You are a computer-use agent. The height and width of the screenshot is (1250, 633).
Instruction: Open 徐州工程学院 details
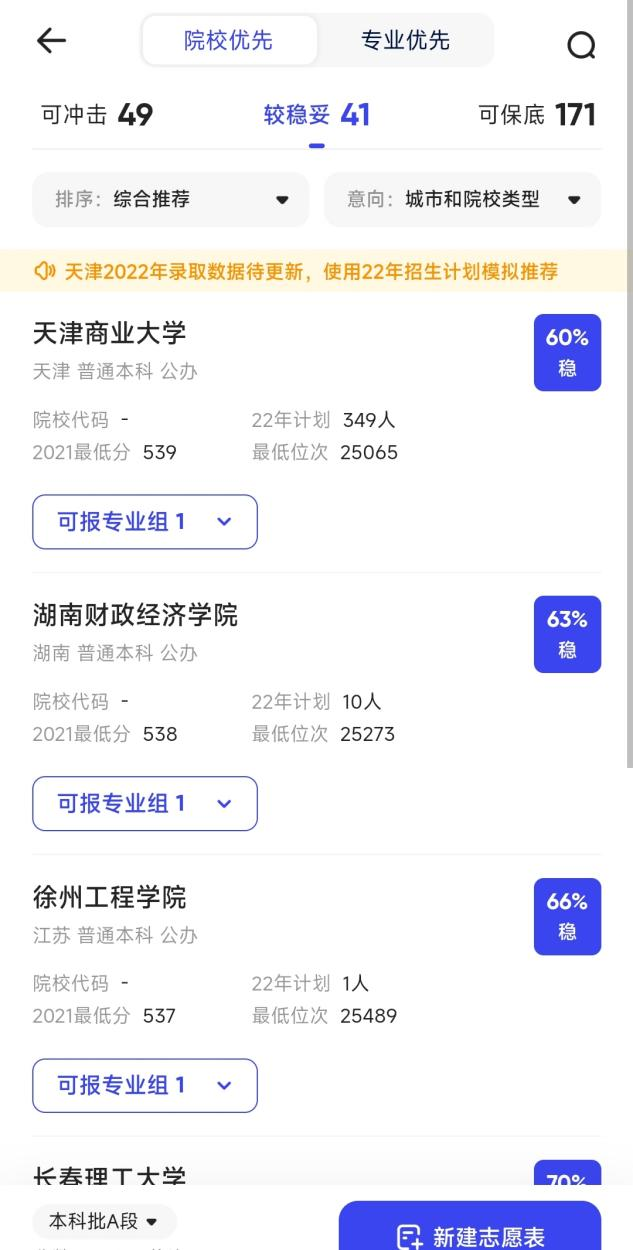coord(110,897)
